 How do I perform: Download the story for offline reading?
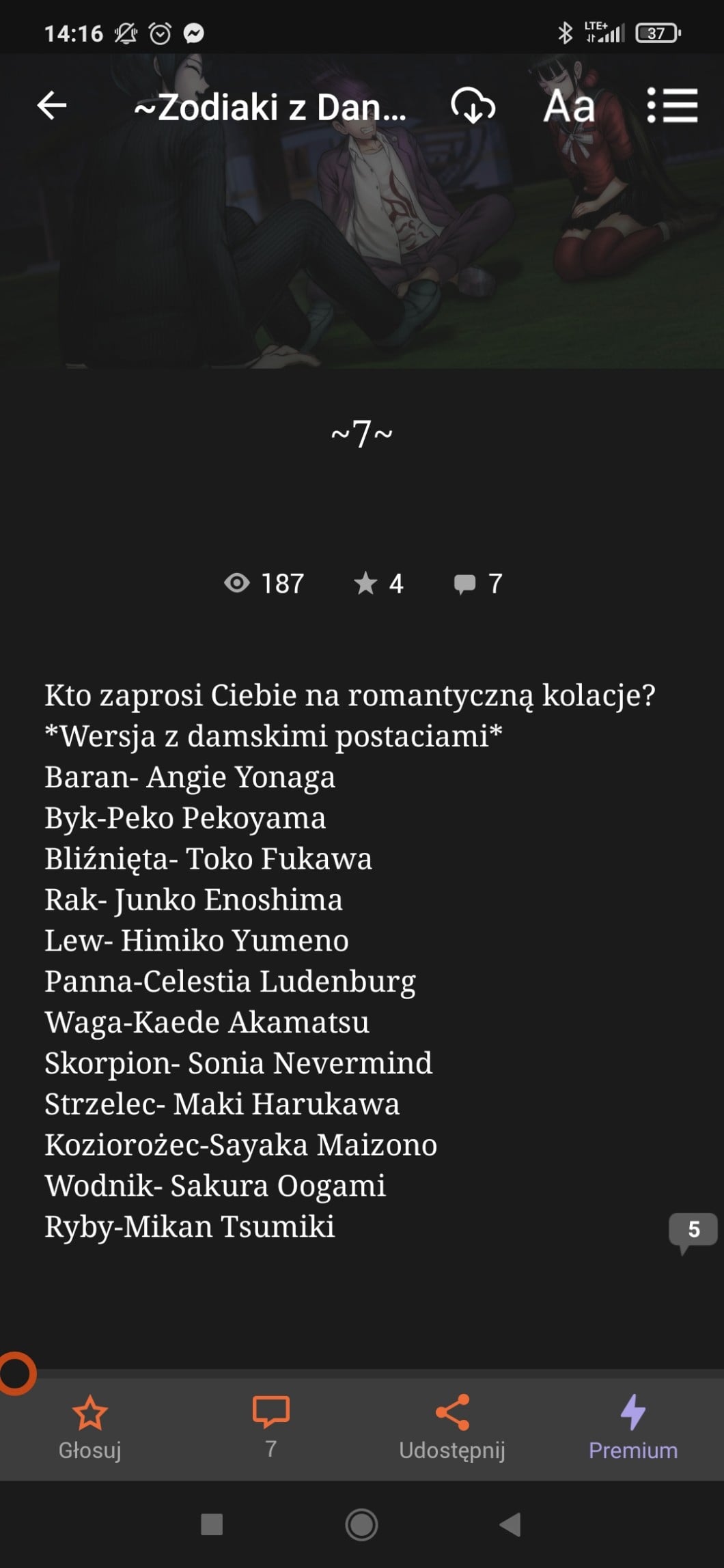473,106
